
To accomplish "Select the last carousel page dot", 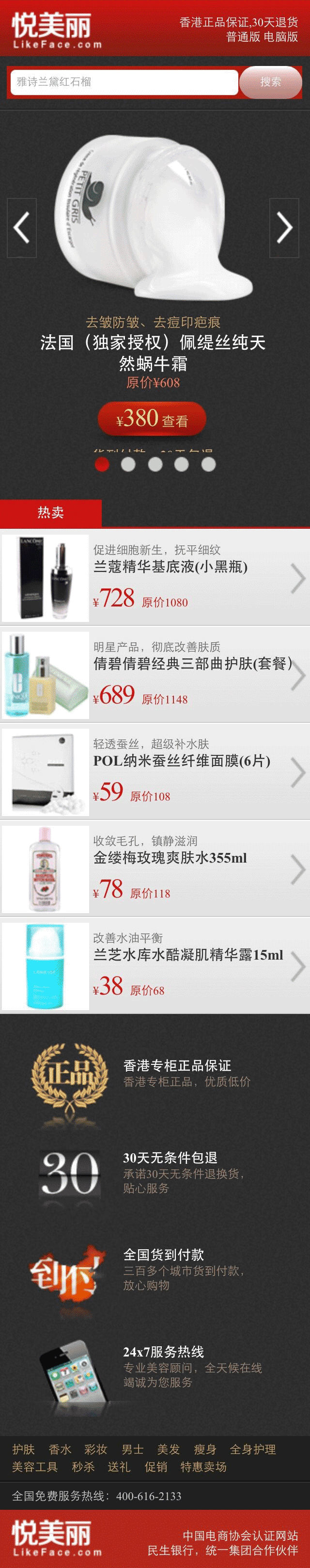I will 208,464.
